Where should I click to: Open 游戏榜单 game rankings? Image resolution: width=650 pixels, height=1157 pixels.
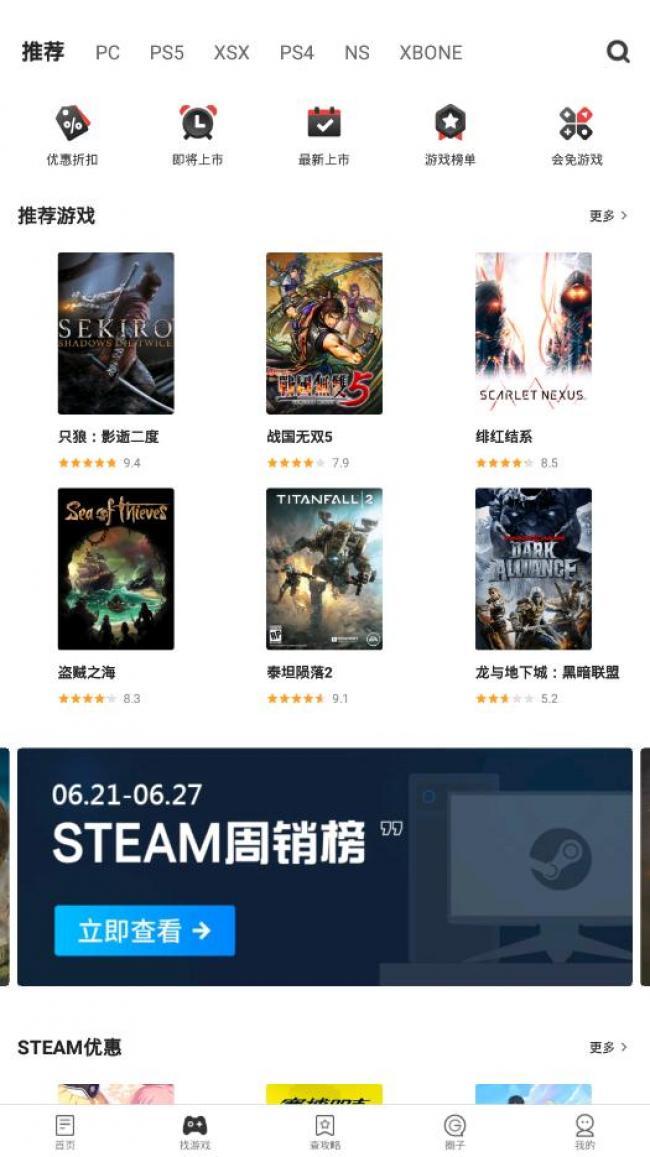(x=450, y=135)
